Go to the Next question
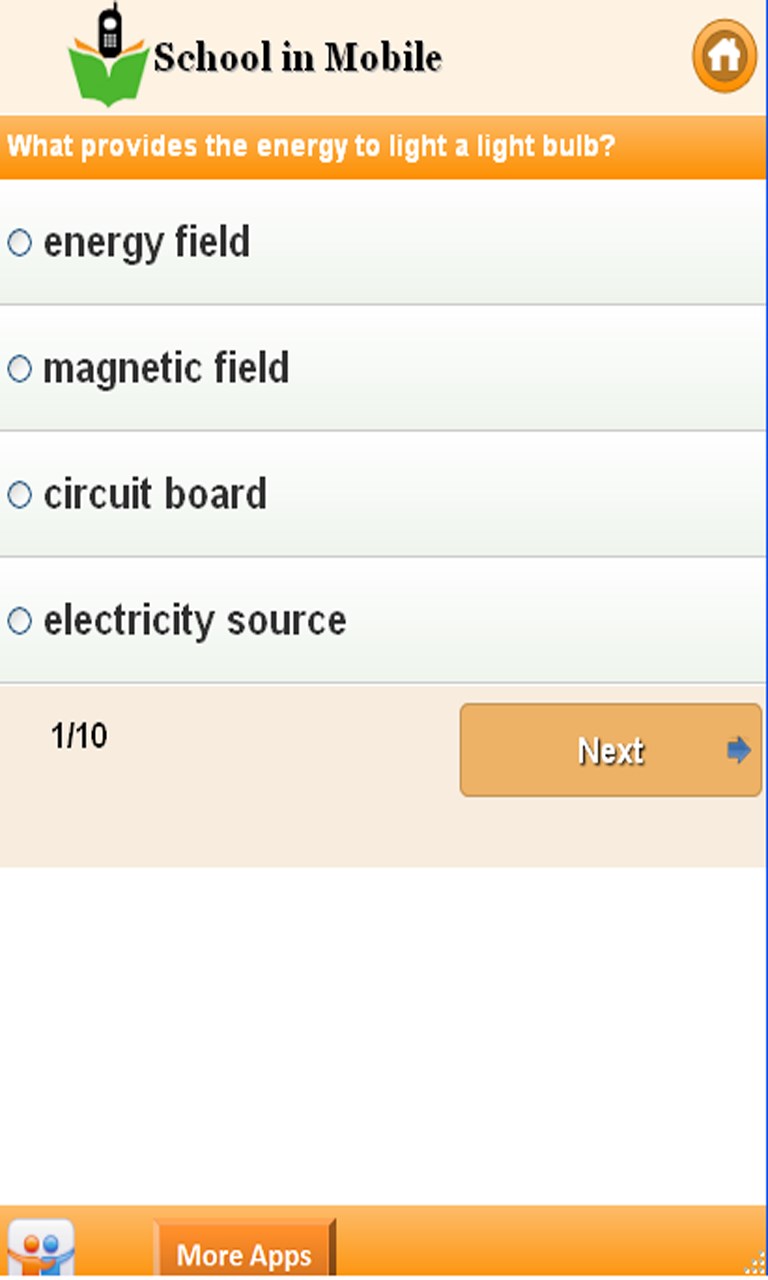Viewport: 768px width, 1280px height. pos(610,750)
